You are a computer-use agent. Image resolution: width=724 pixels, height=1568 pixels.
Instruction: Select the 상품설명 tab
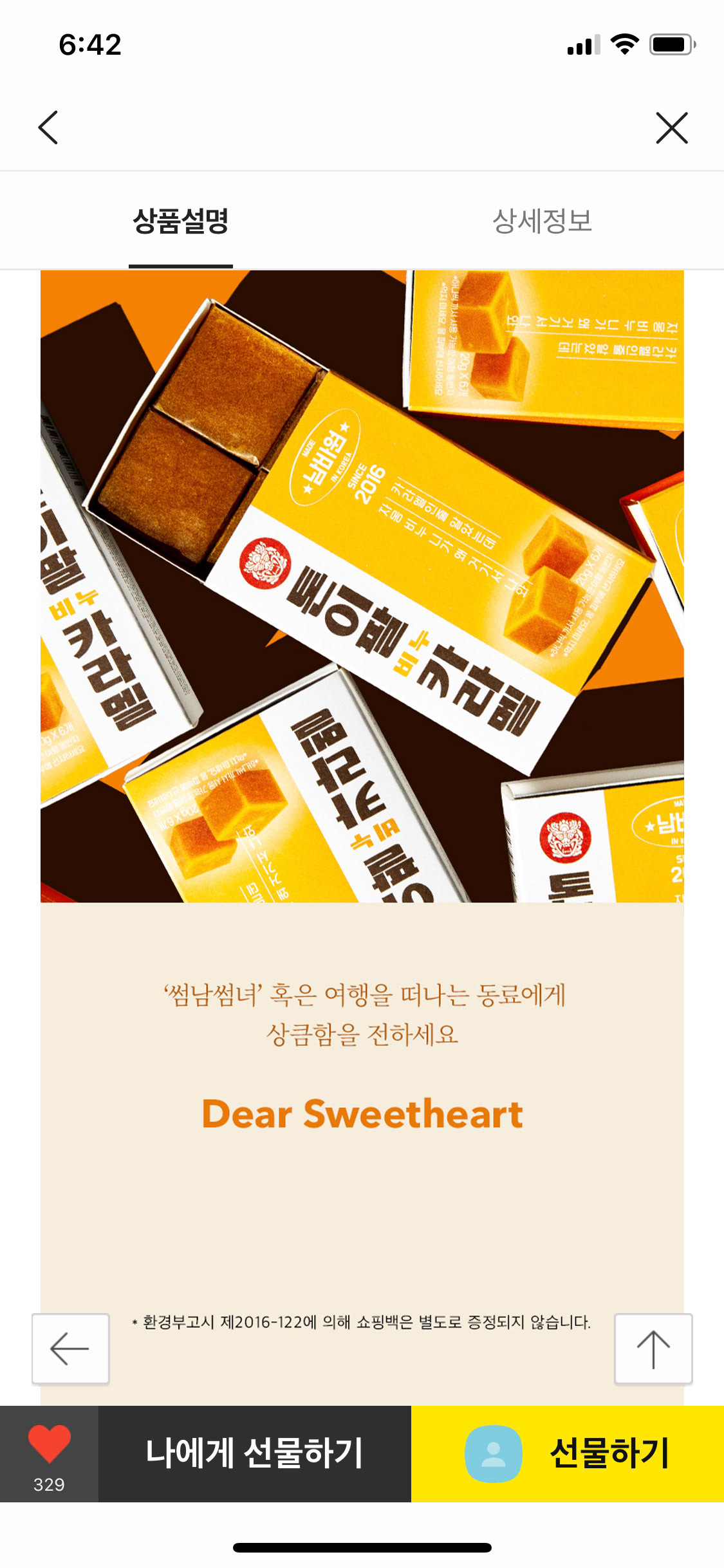click(181, 221)
